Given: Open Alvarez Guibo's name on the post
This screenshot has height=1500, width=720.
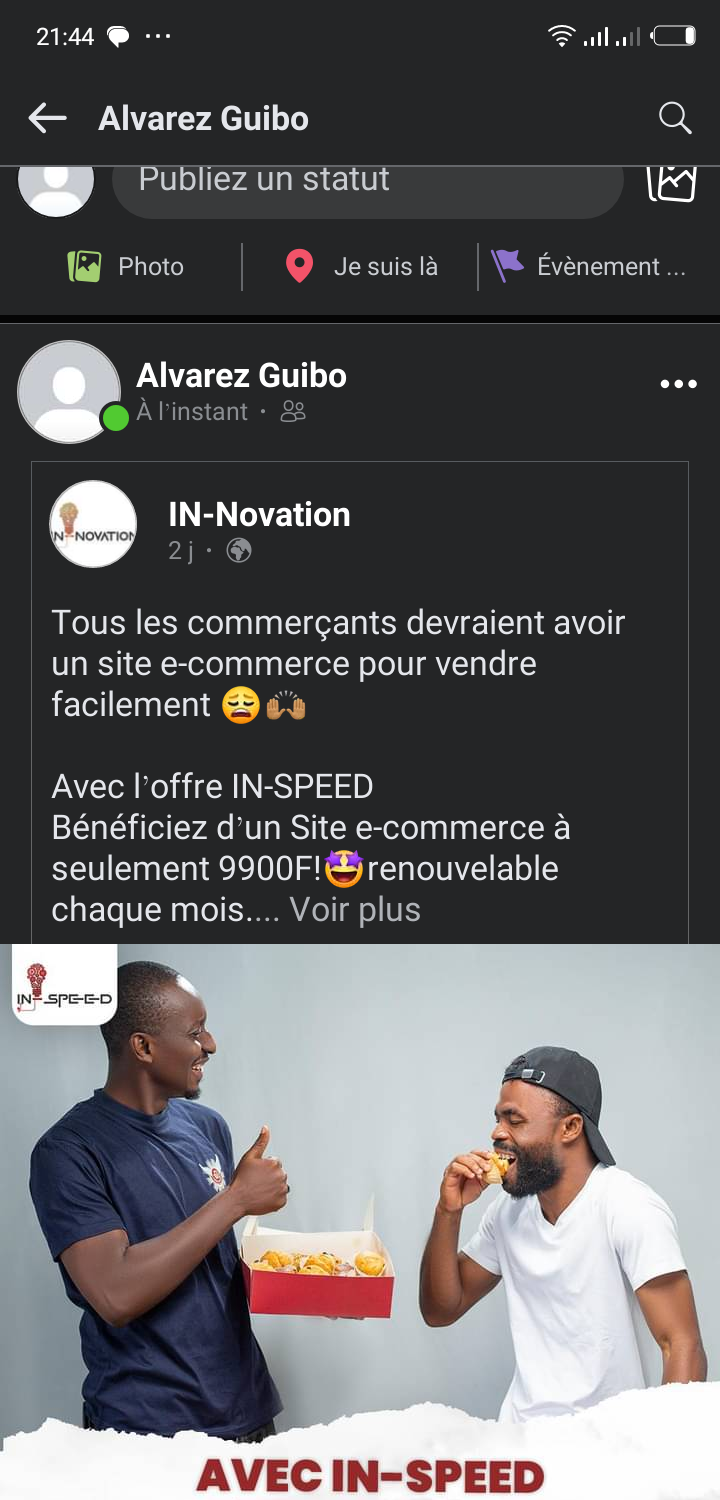Looking at the screenshot, I should 241,376.
